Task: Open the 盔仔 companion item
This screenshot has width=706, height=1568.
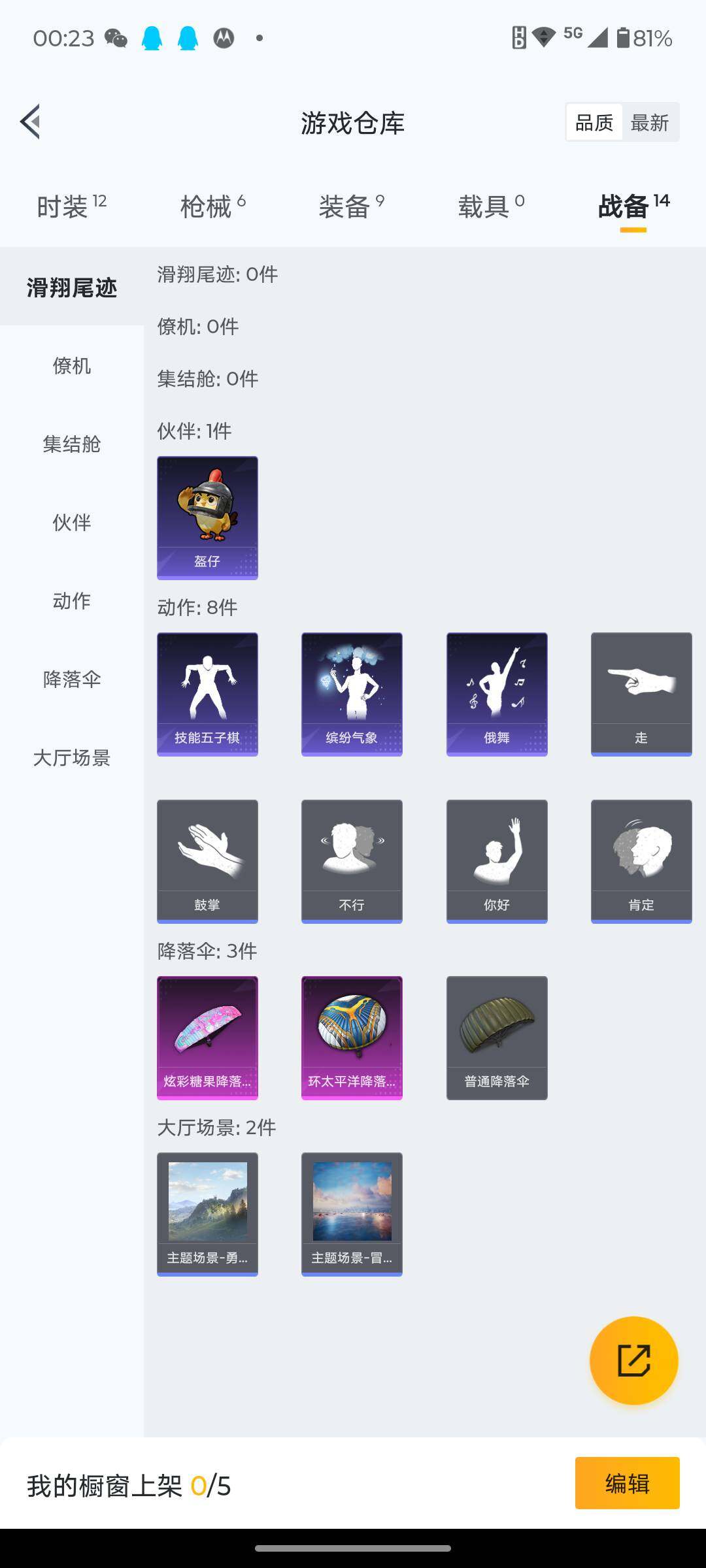Action: [207, 517]
